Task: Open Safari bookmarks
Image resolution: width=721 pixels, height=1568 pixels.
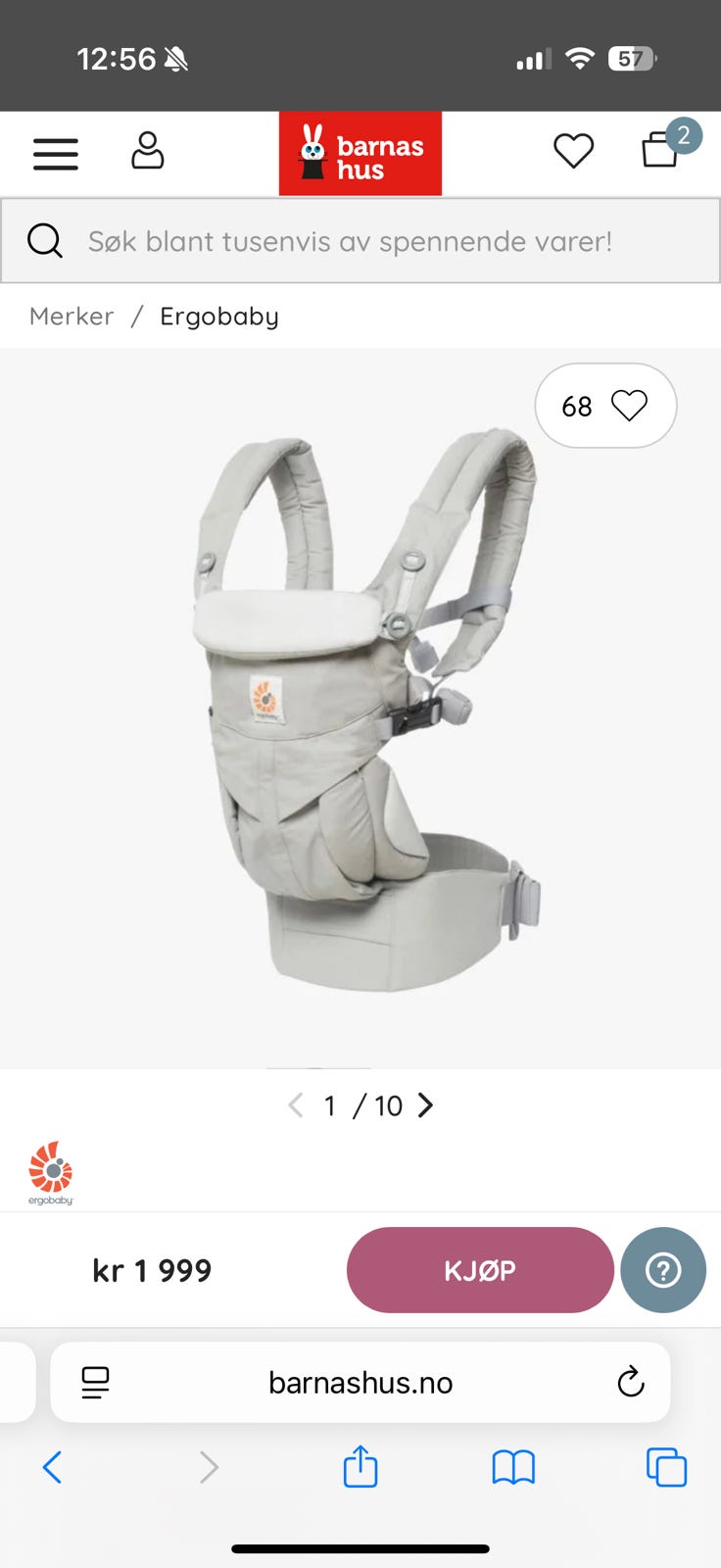Action: (x=513, y=1467)
